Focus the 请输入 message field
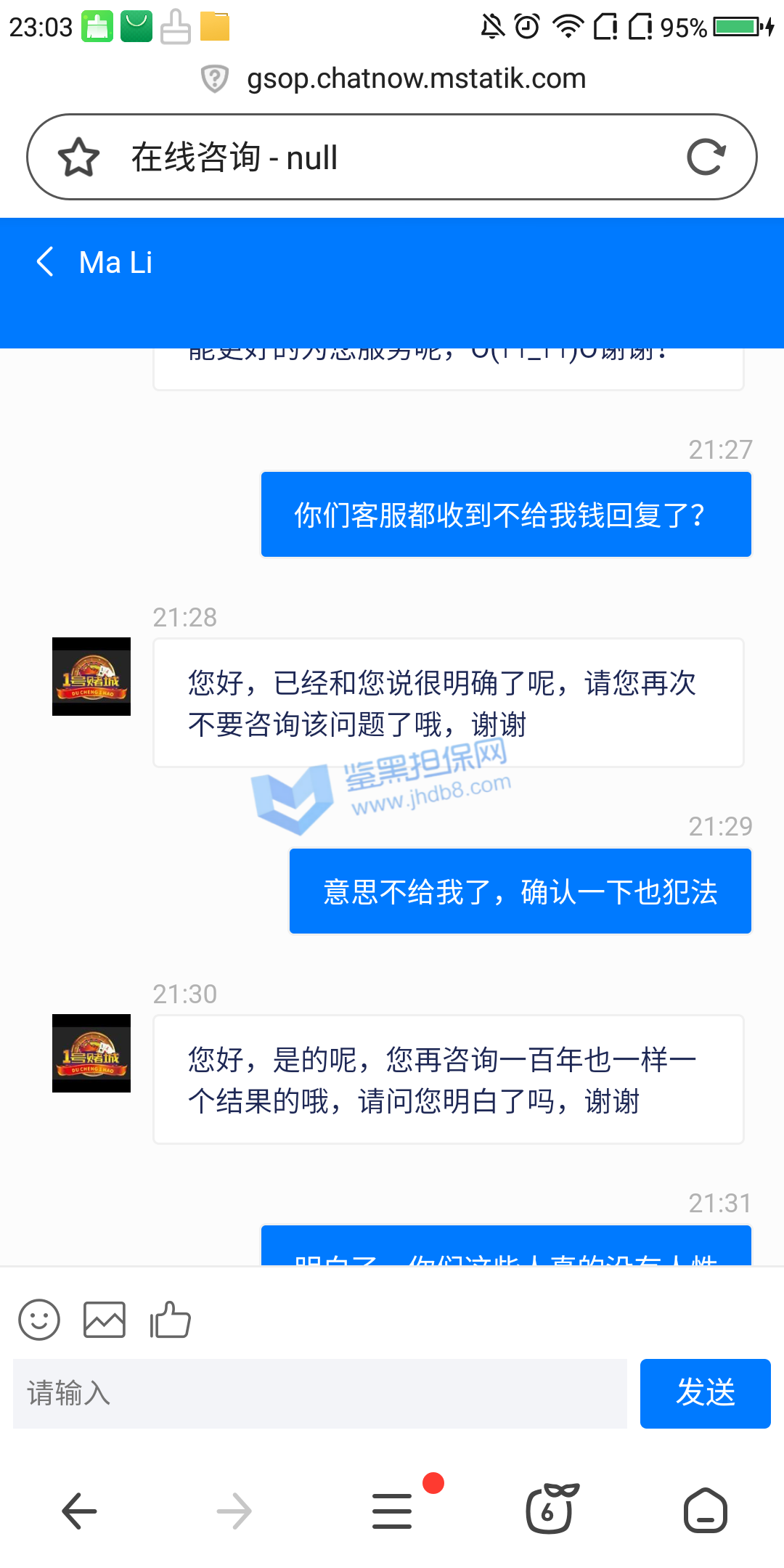784x1568 pixels. coord(319,1393)
